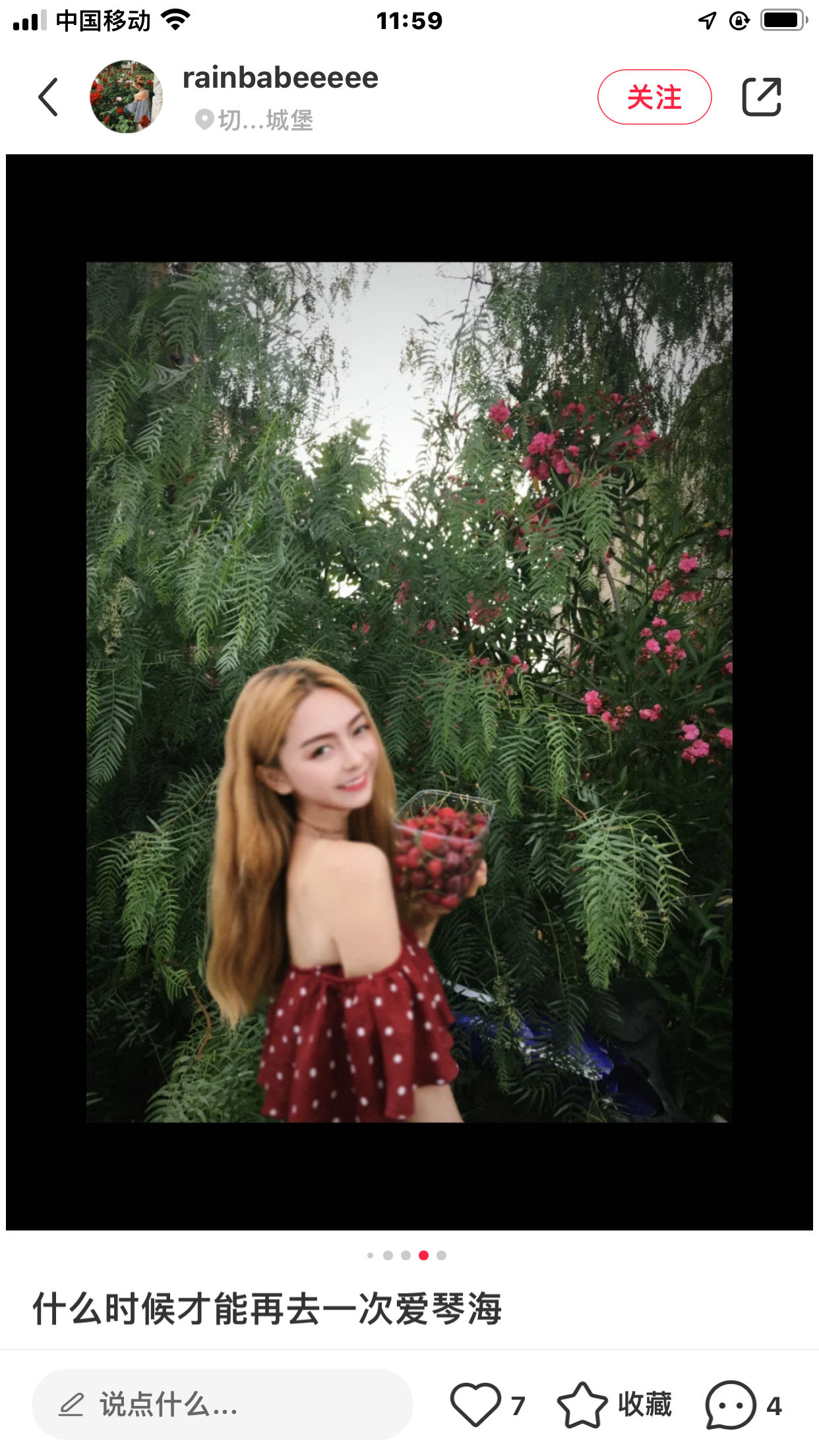Follow rainbabeeeee with the 关注 button
The image size is (819, 1456).
click(654, 97)
